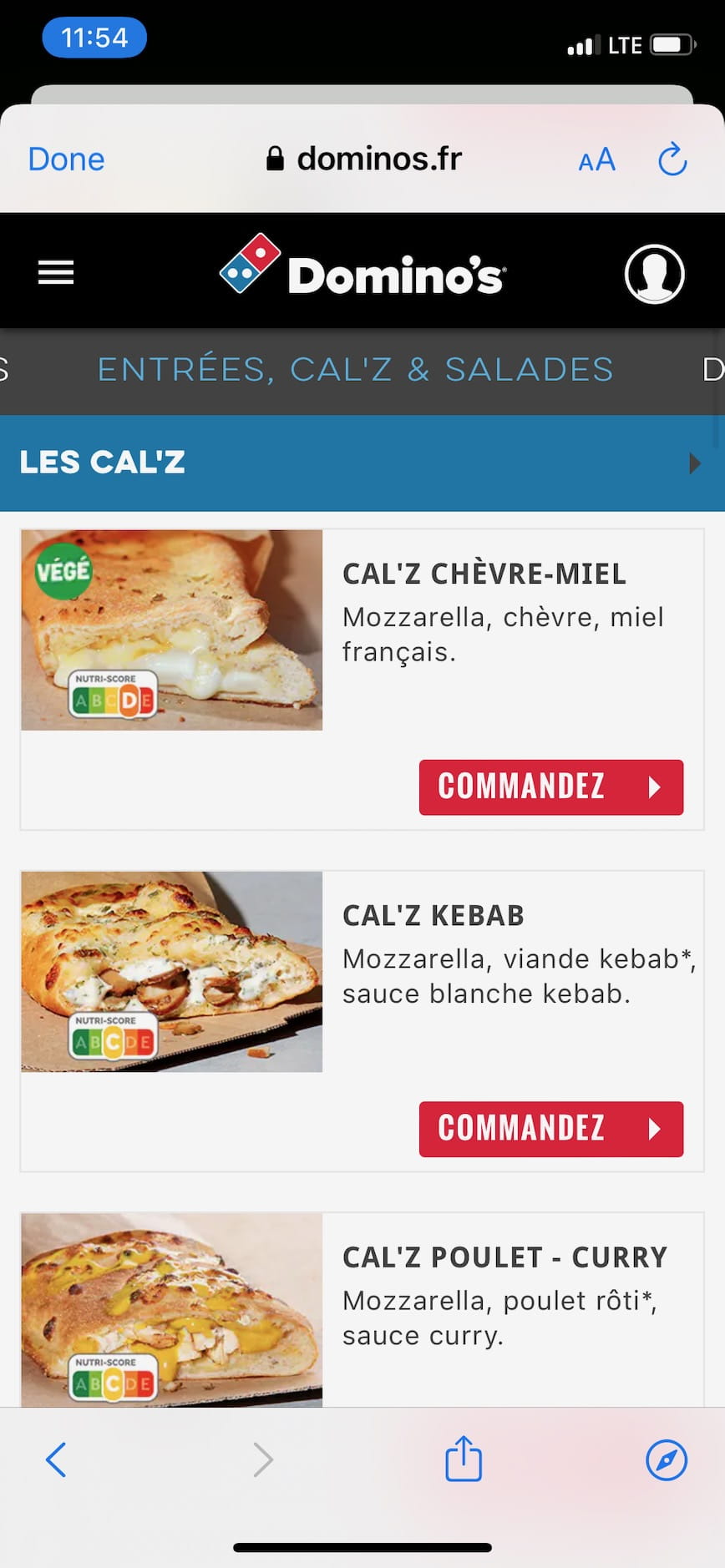
Task: Select the Entrées, Cal'z & Salades tab
Action: (x=355, y=370)
